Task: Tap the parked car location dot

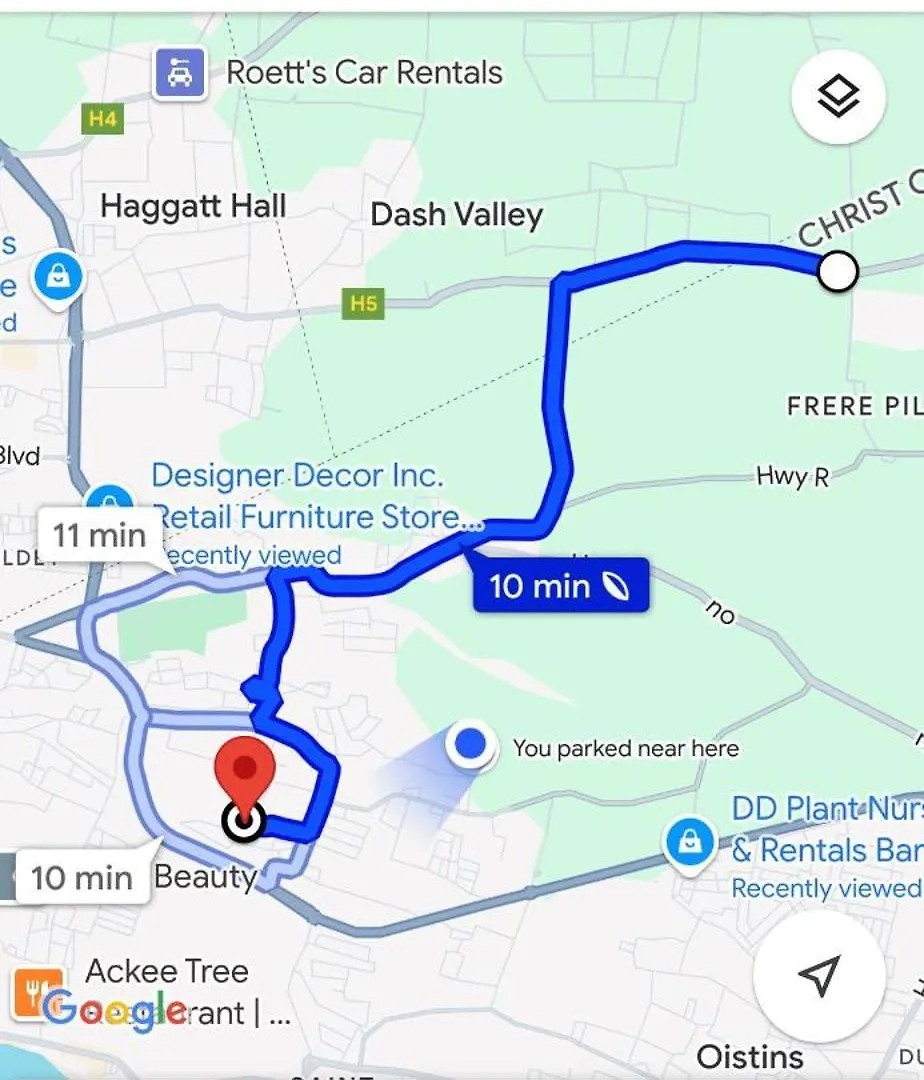Action: (470, 744)
